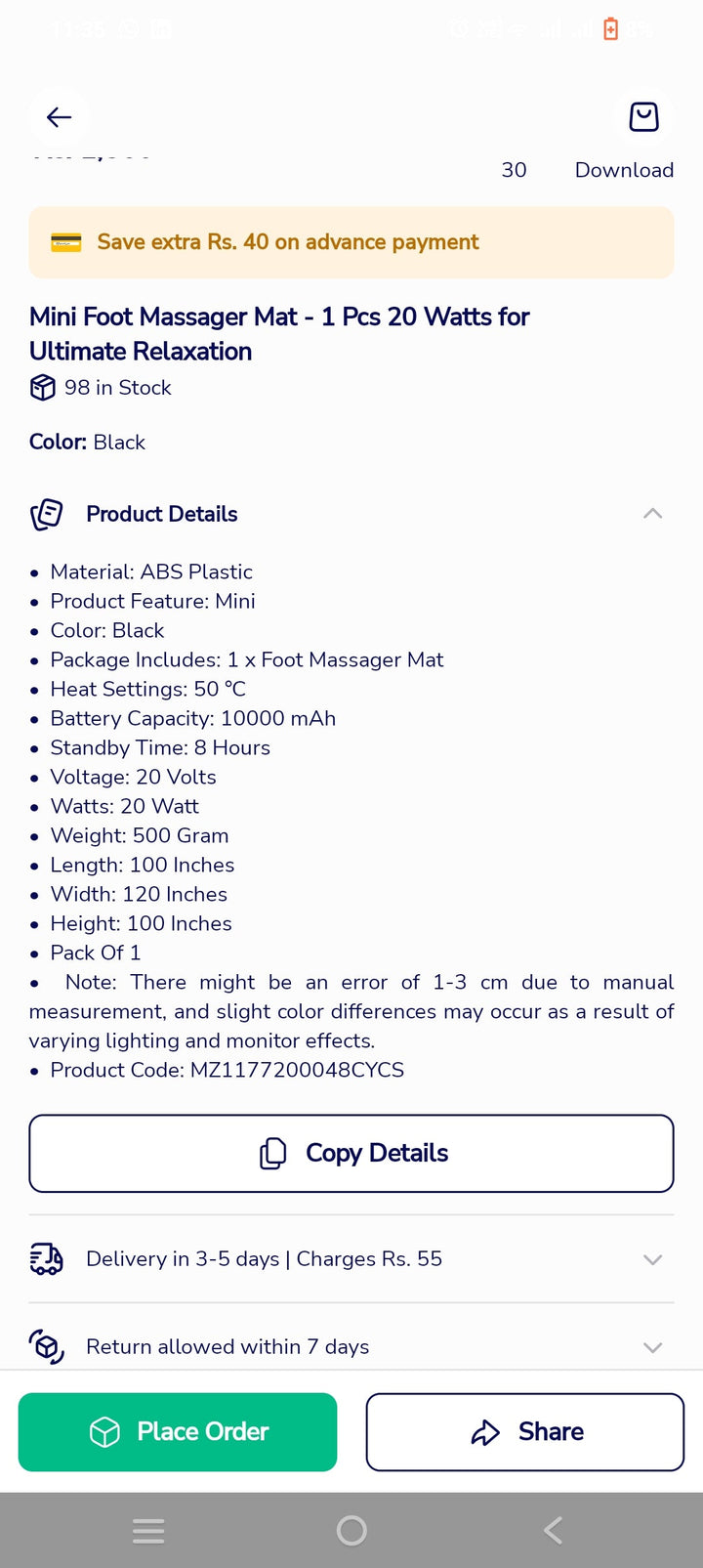This screenshot has width=703, height=1568.
Task: Expand delivery charges information
Action: [652, 1259]
